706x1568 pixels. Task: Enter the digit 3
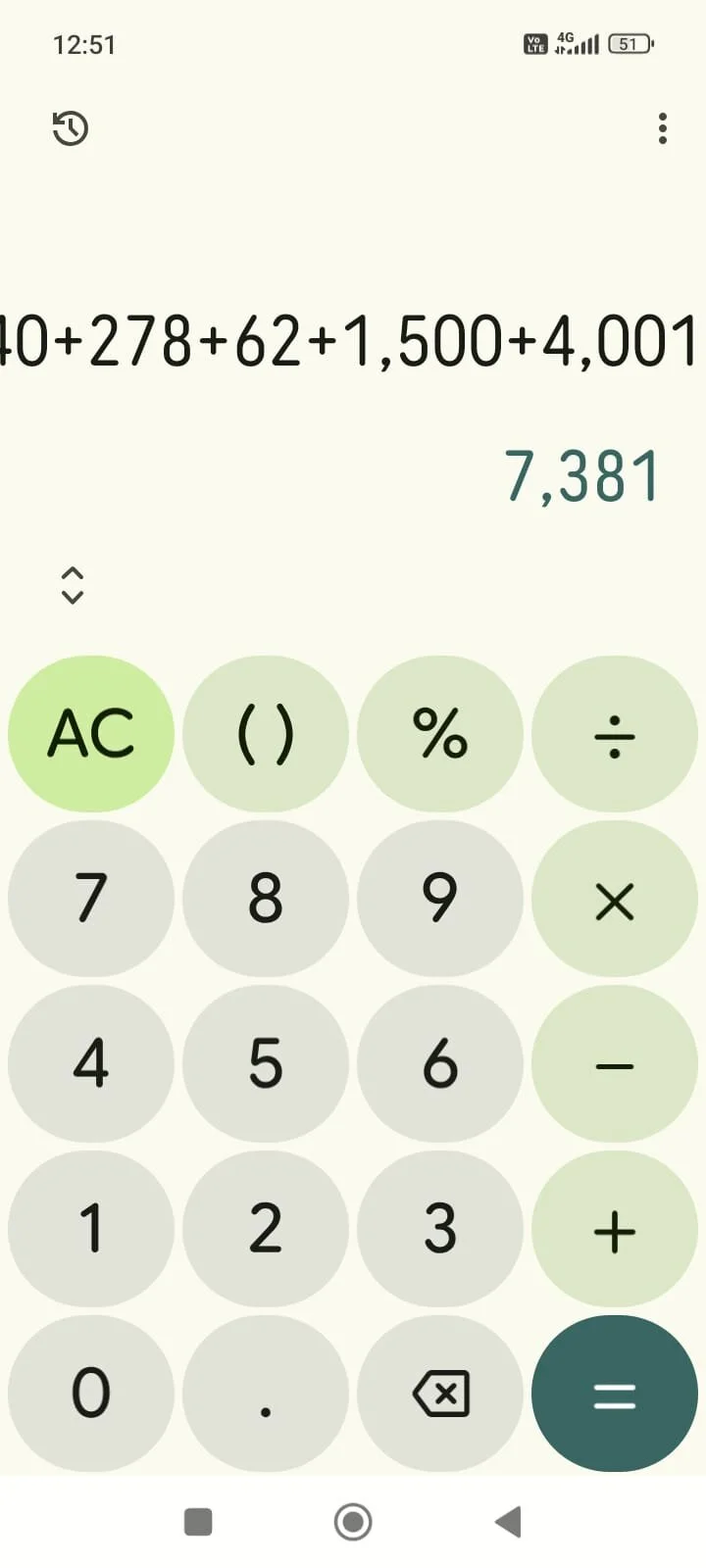(x=440, y=1229)
